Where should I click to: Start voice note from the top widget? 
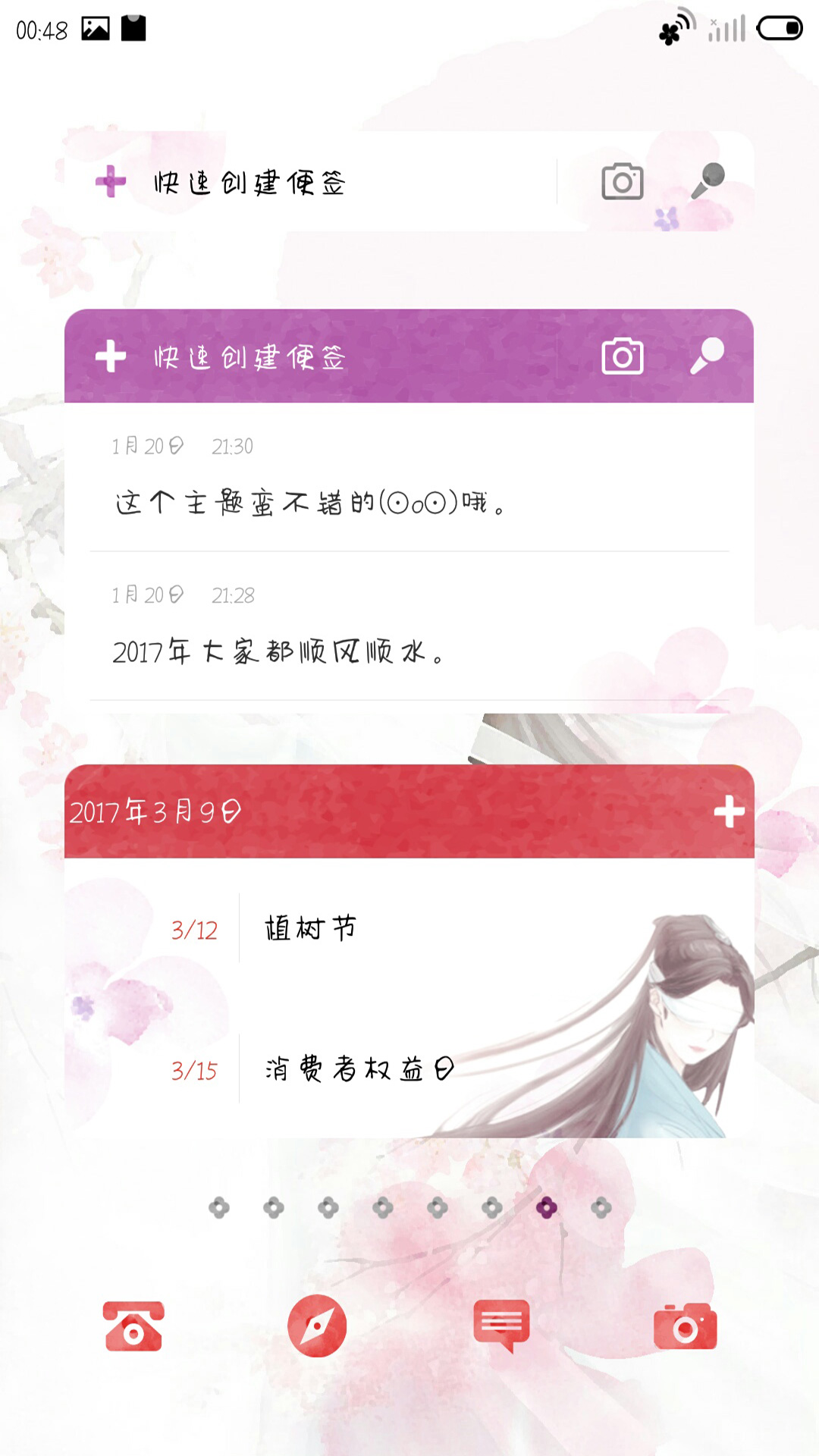pos(708,181)
